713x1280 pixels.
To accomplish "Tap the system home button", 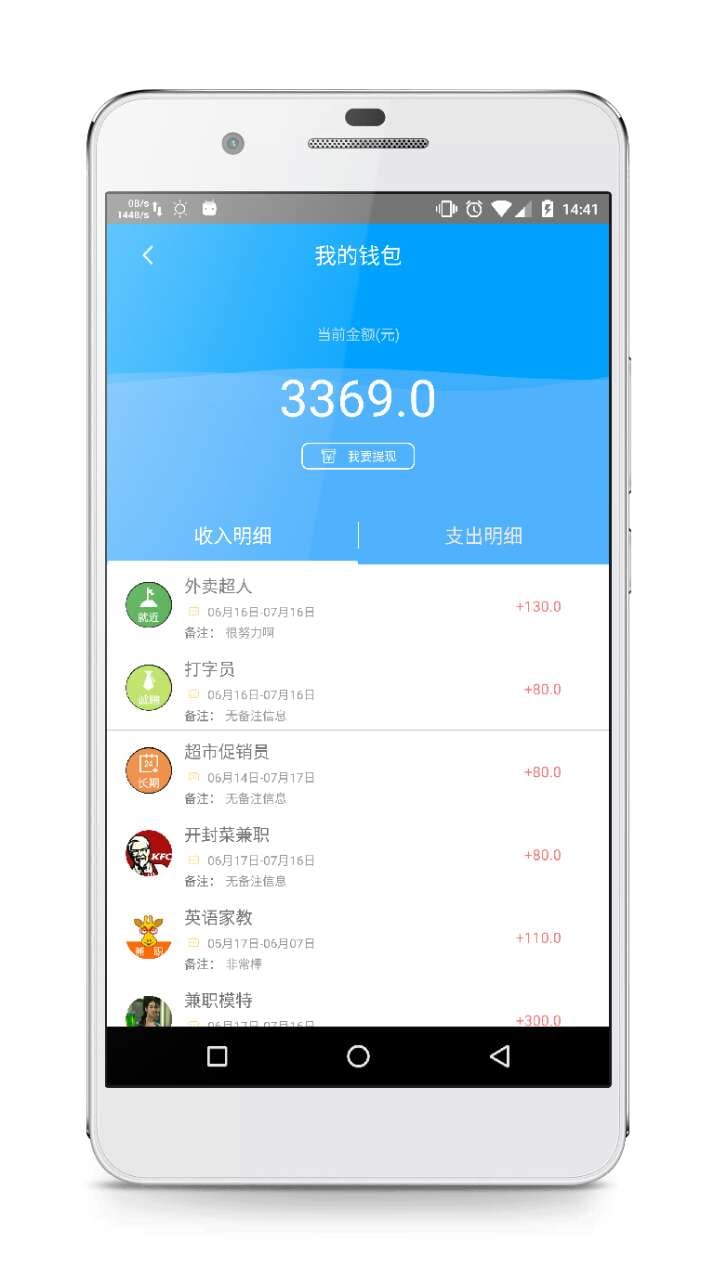I will [x=358, y=1056].
